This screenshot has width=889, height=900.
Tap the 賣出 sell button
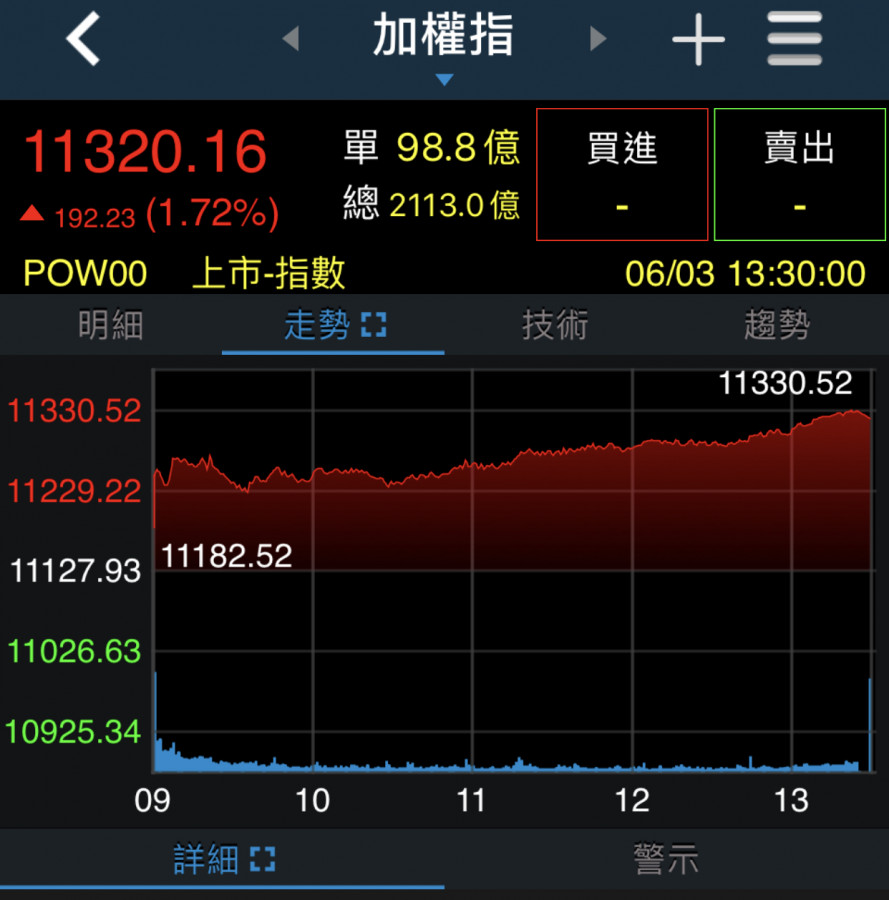click(800, 175)
